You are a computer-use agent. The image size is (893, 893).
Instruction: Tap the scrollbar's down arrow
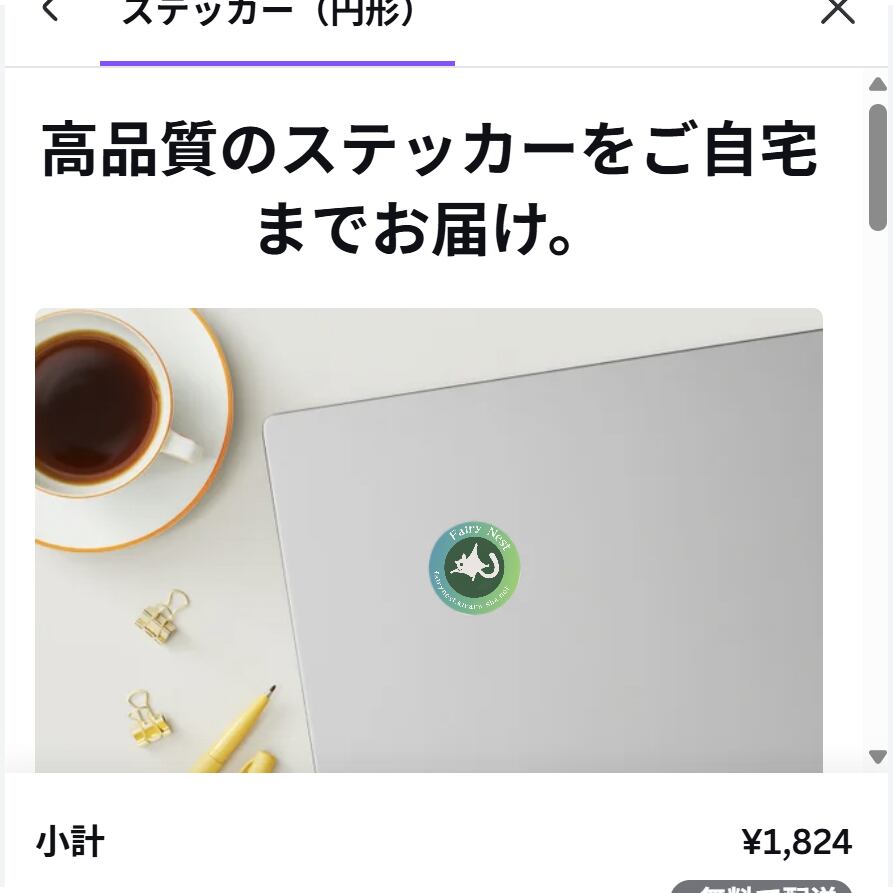click(x=878, y=756)
